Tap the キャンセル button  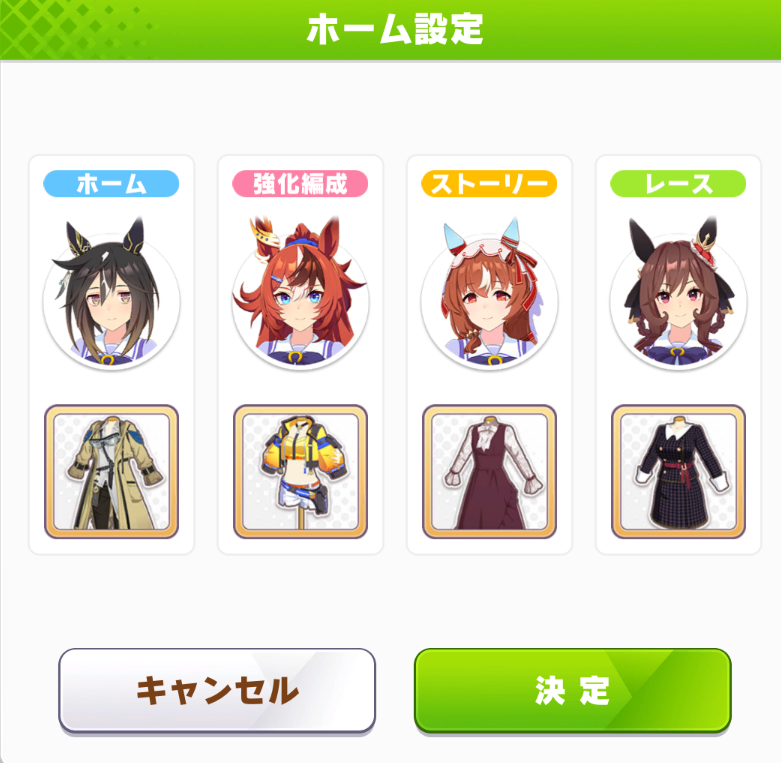click(217, 690)
